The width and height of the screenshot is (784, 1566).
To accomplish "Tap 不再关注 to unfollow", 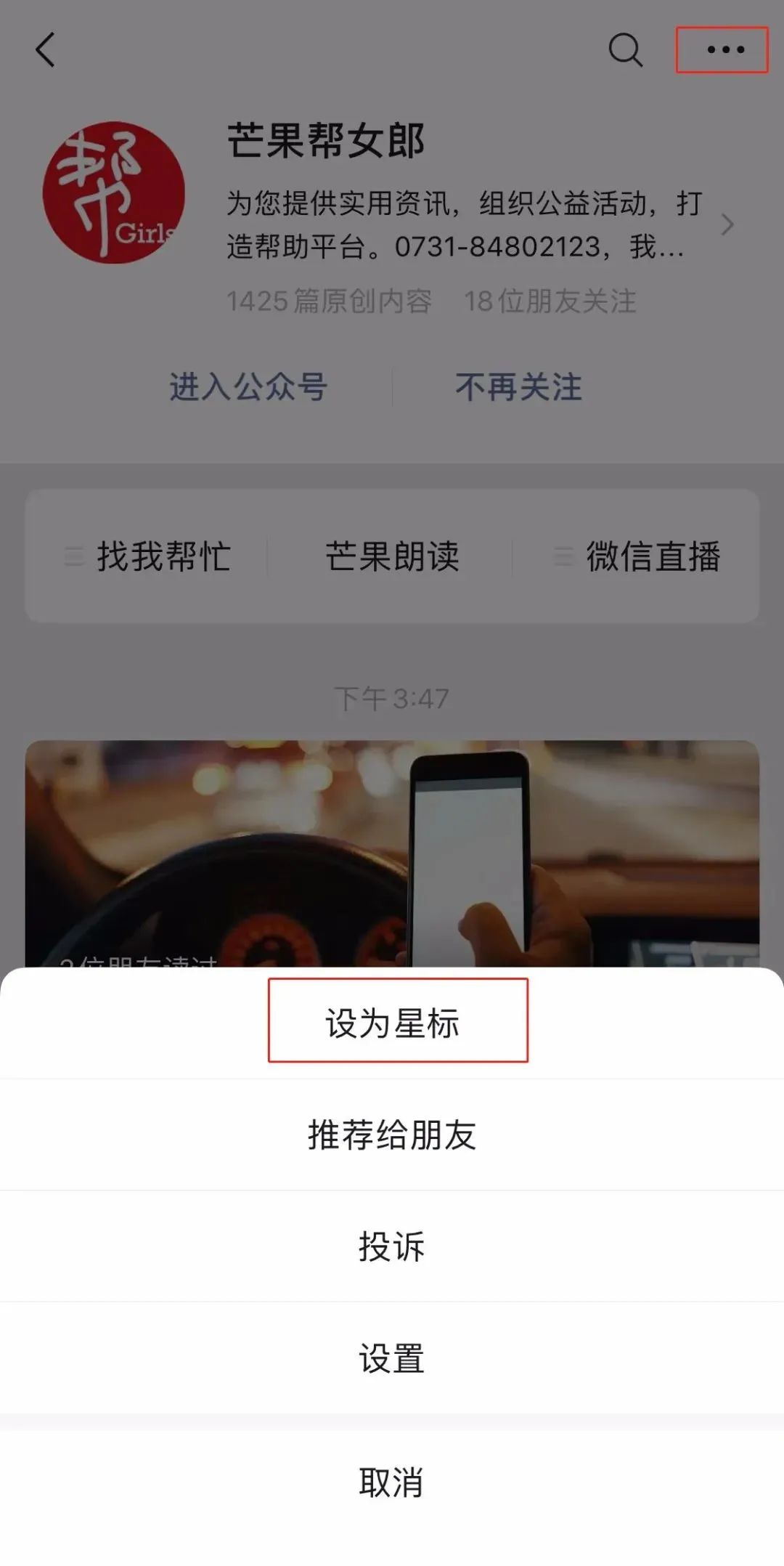I will (x=518, y=386).
